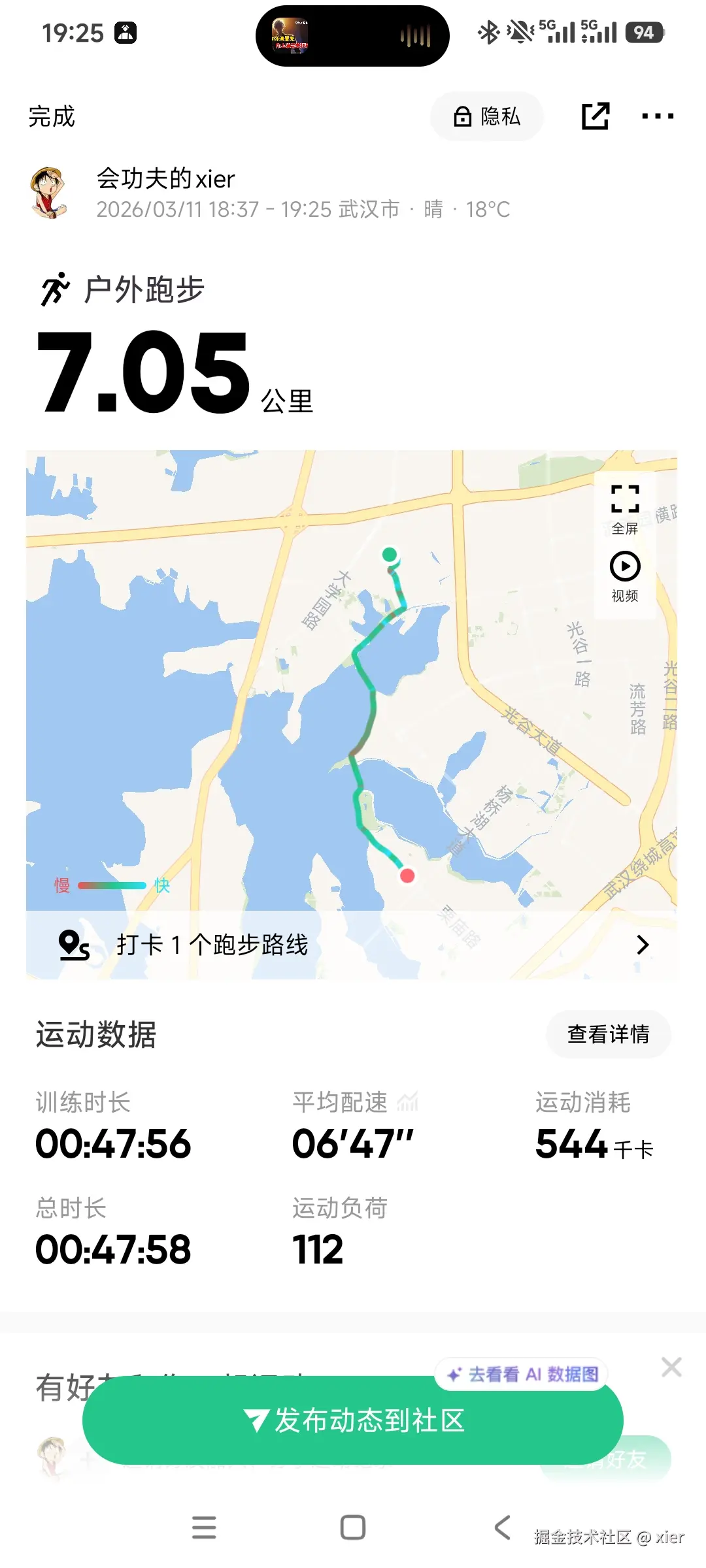
Task: Open the three-dot more options menu
Action: coord(658,116)
